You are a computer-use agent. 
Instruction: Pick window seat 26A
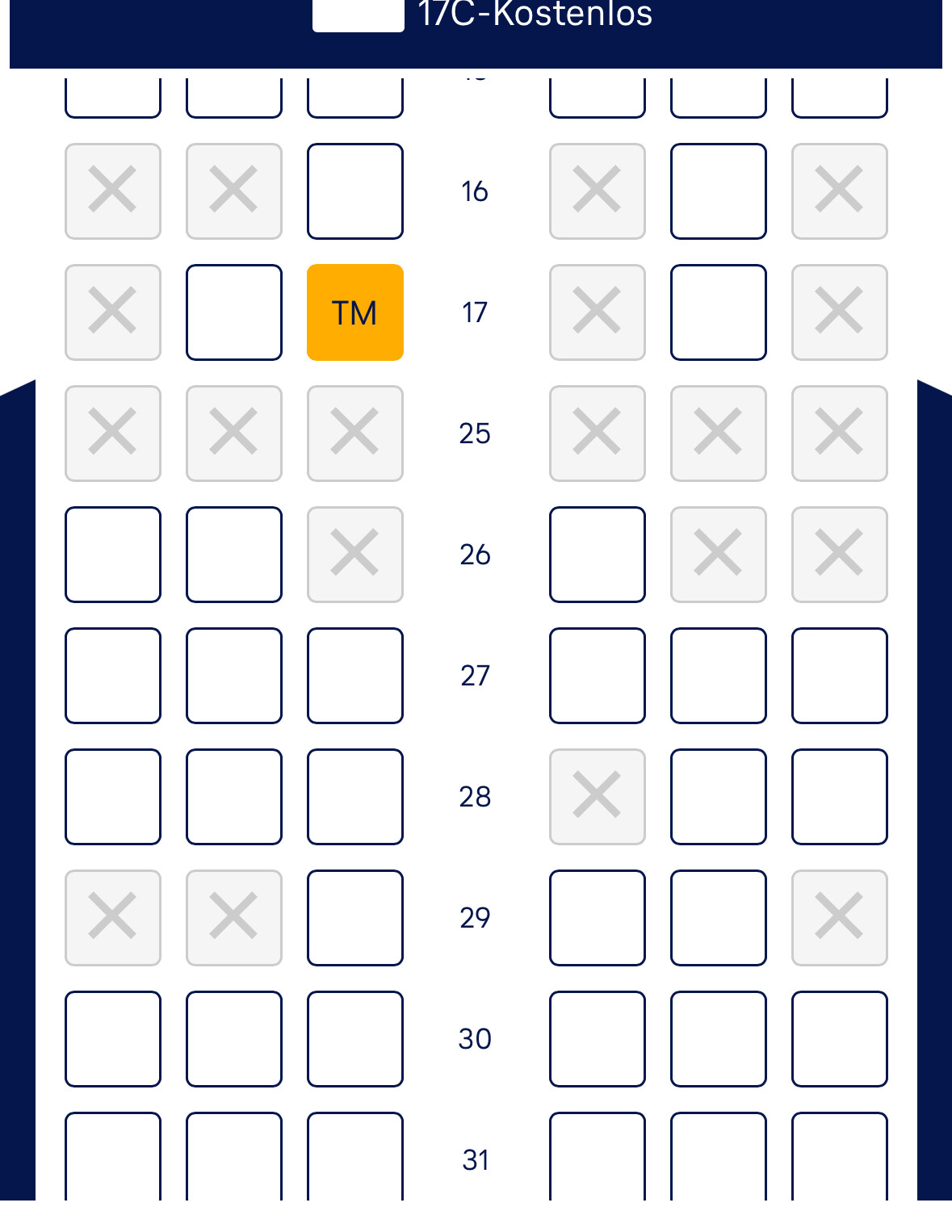113,555
